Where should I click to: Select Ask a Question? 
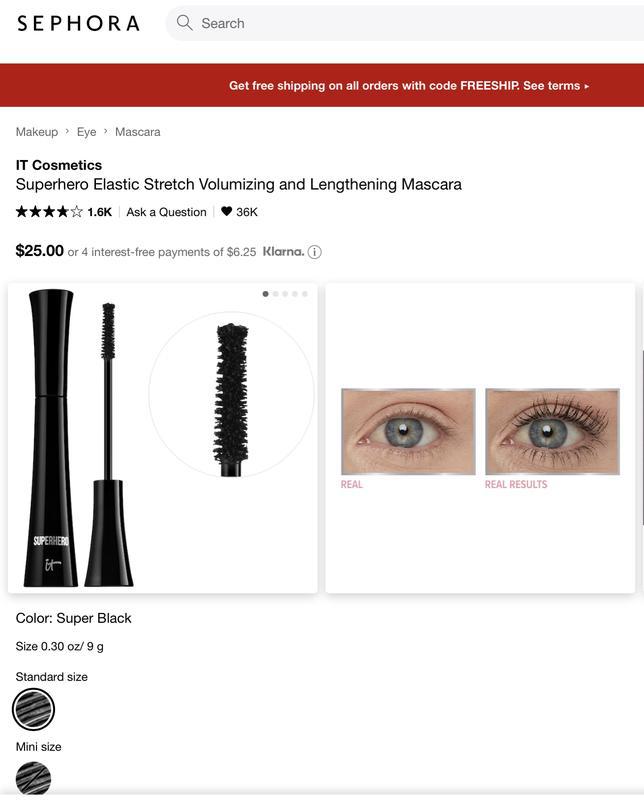click(x=166, y=212)
